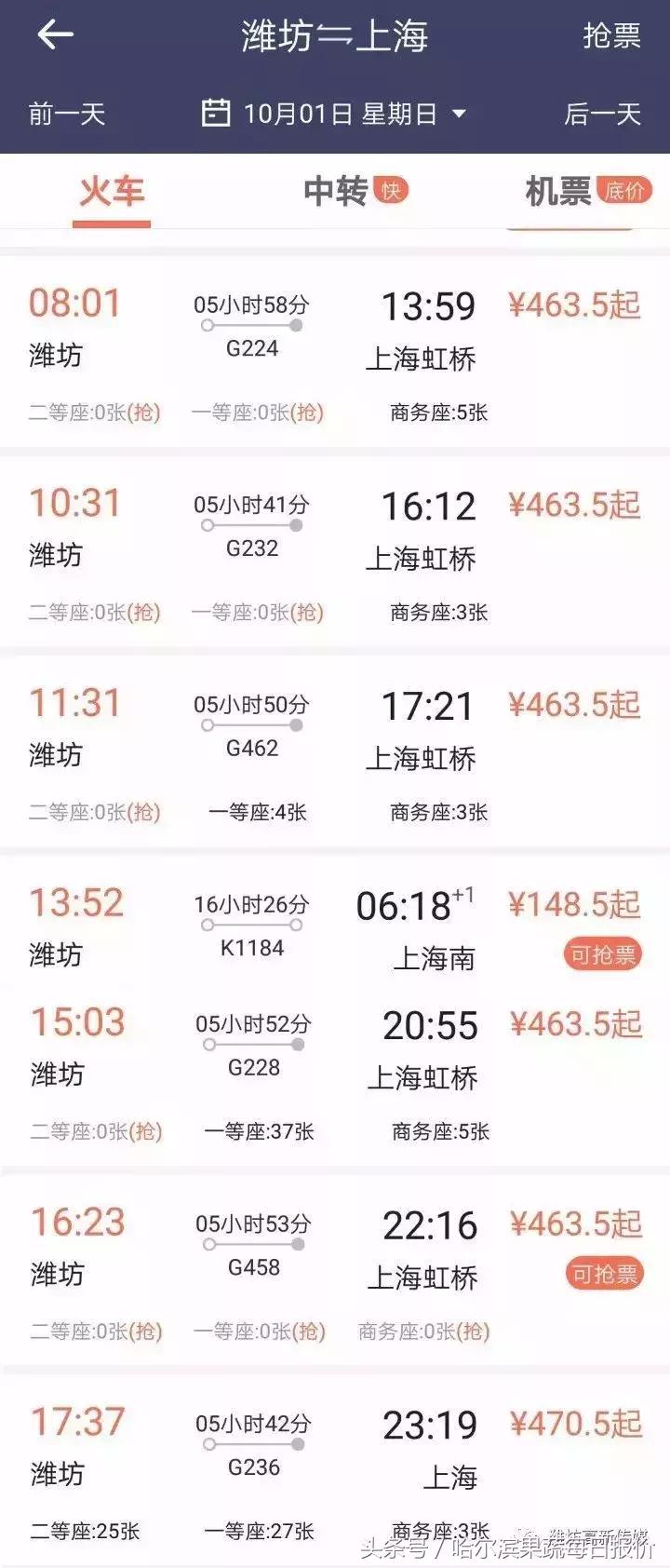Tap the swap icon between 潍坊 and 上海
670x1568 pixels.
tap(335, 35)
